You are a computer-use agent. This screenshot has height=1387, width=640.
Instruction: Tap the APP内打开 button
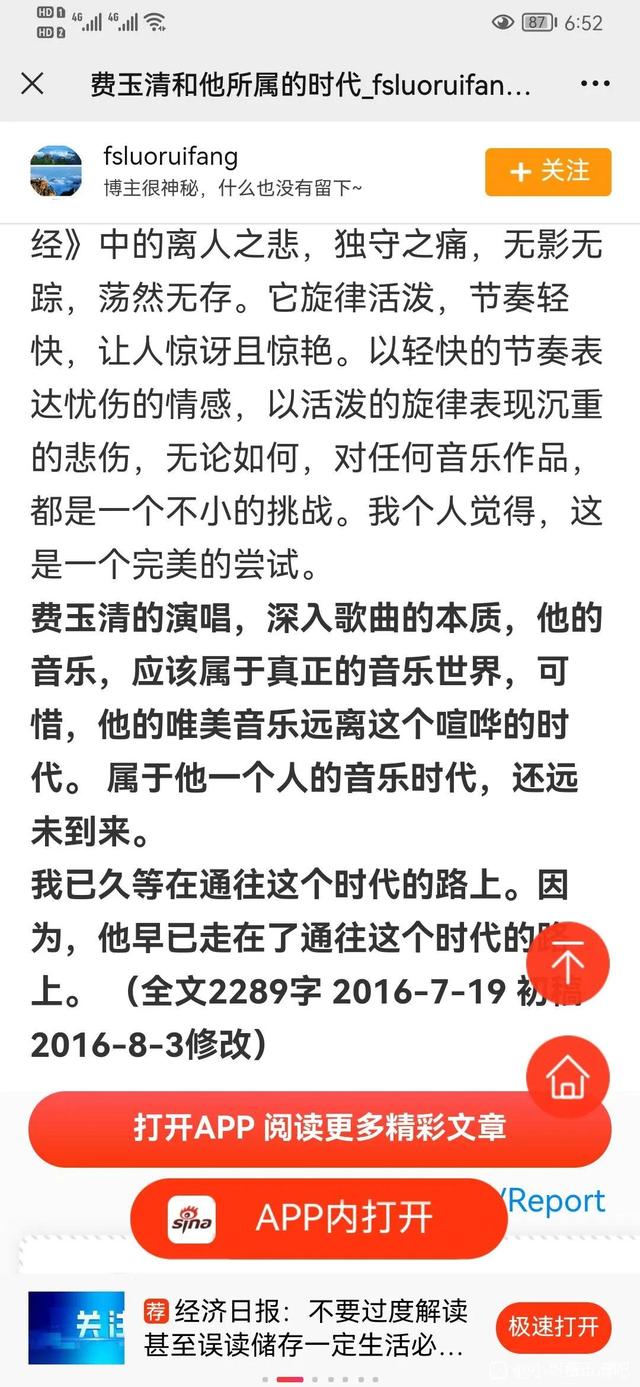click(x=318, y=1217)
